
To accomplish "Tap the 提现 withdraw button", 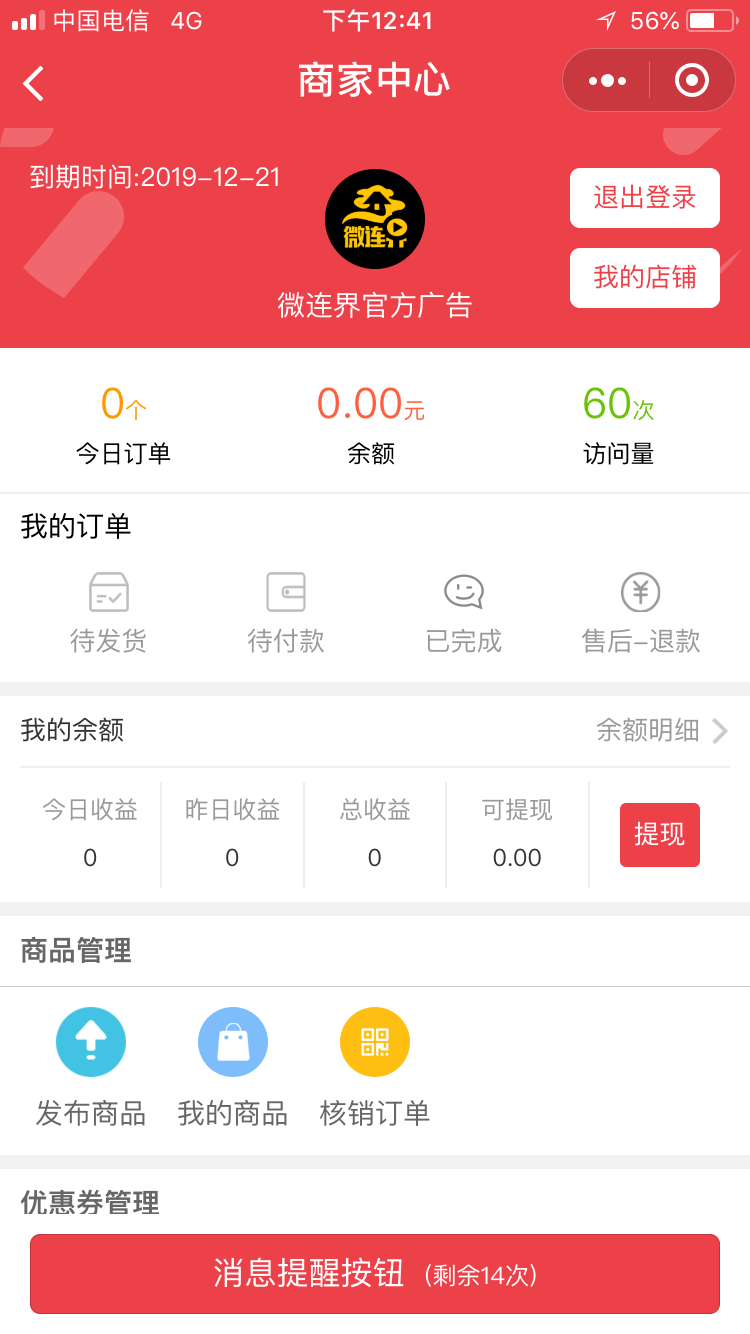I will 660,835.
